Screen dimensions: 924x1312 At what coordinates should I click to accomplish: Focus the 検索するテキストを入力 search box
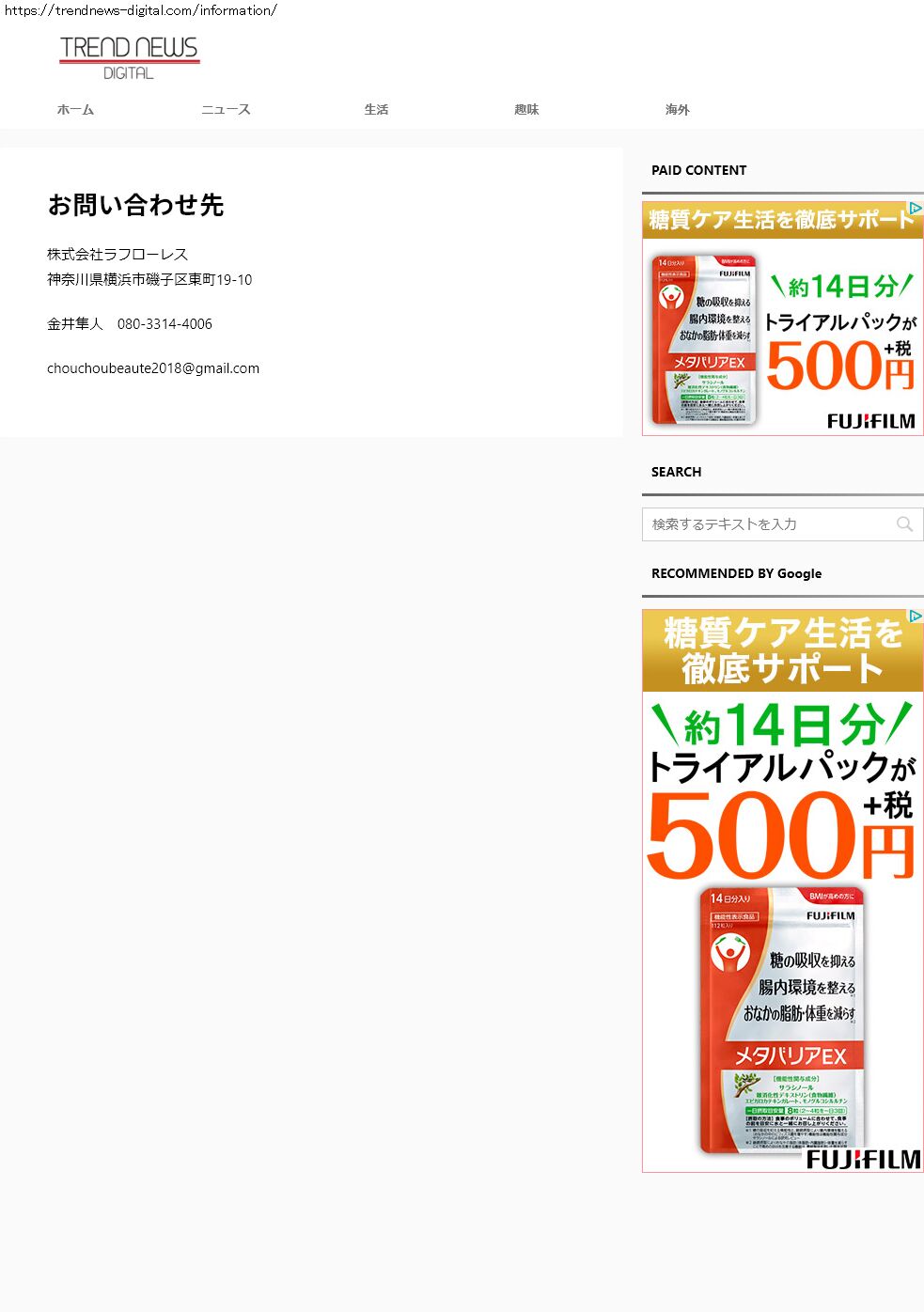[766, 524]
